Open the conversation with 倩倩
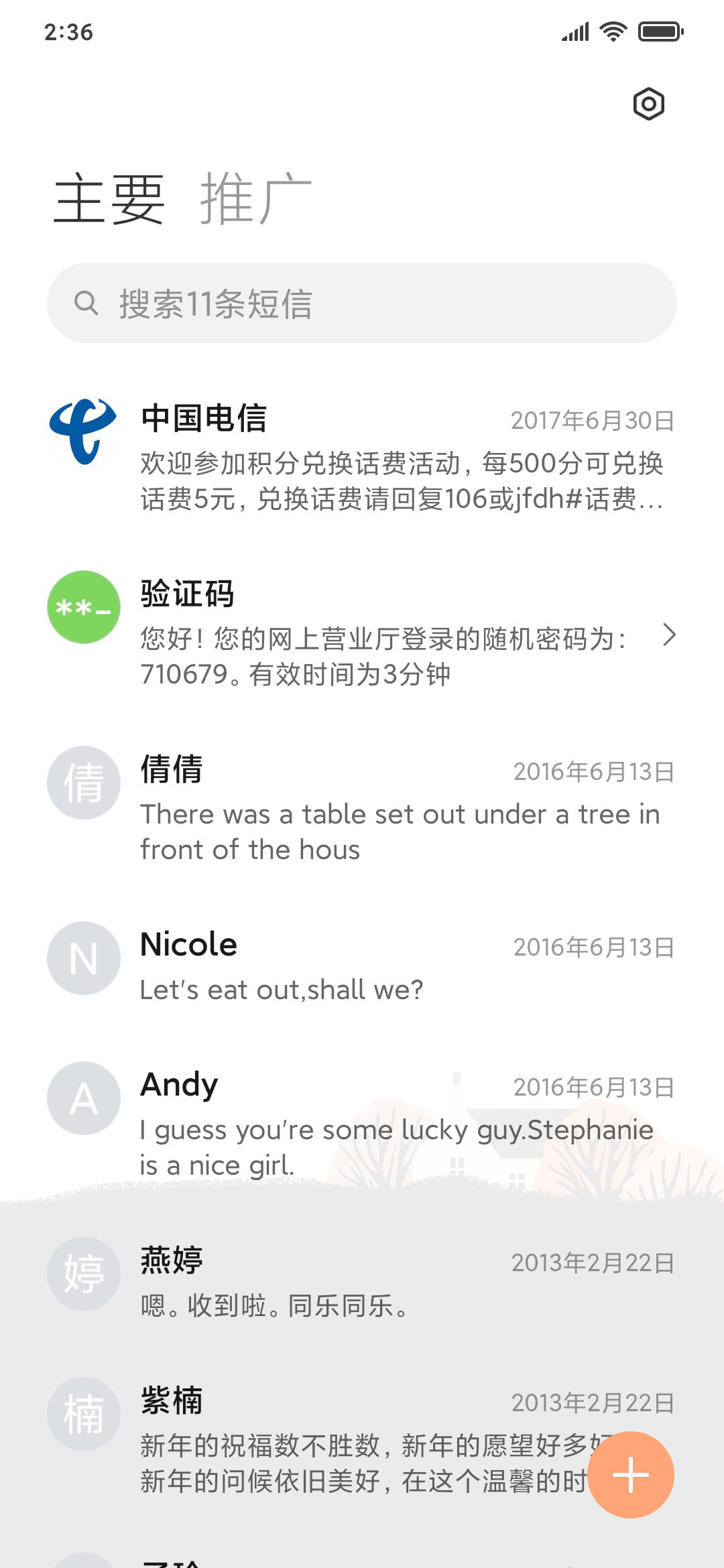 pos(362,808)
